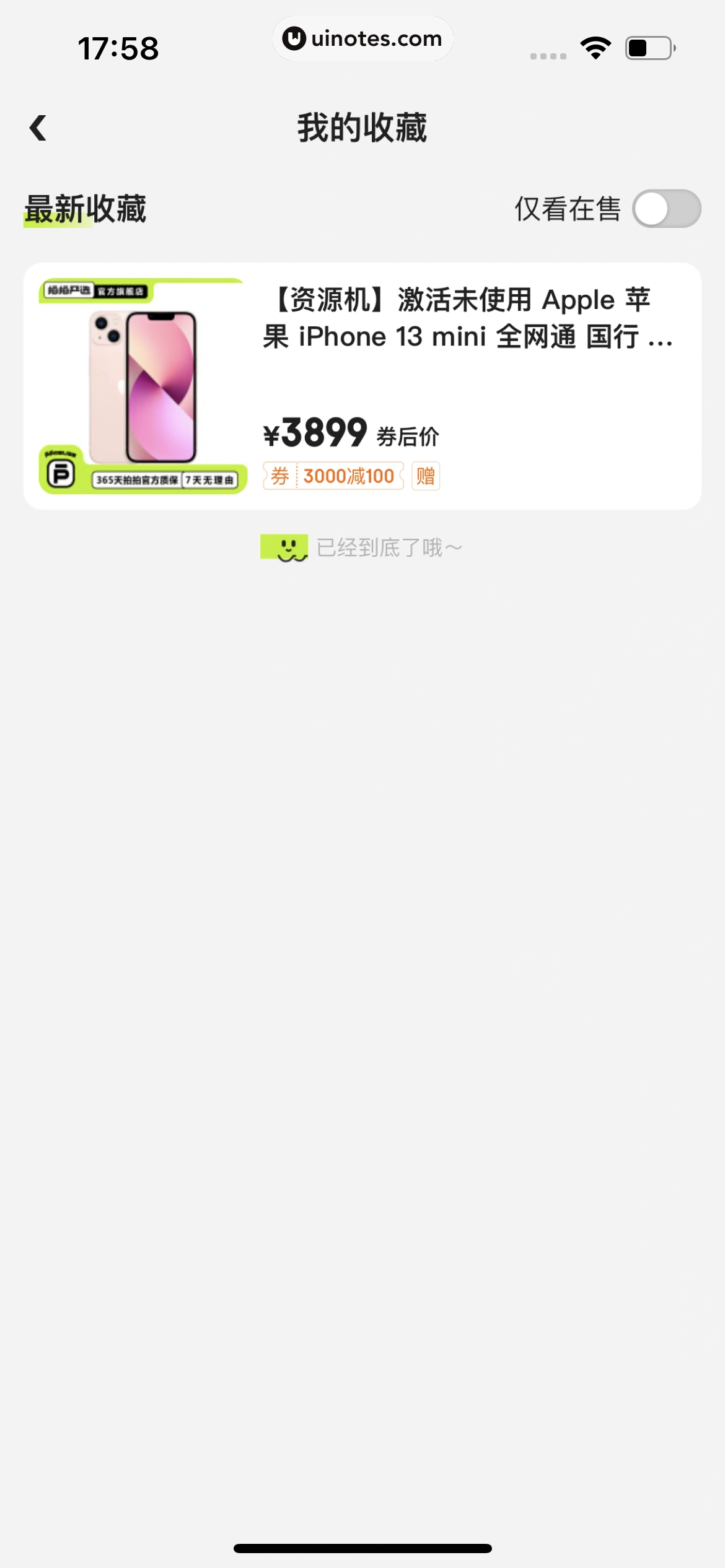Viewport: 725px width, 1568px height.
Task: Click the 3000减100 coupon
Action: coord(348,476)
